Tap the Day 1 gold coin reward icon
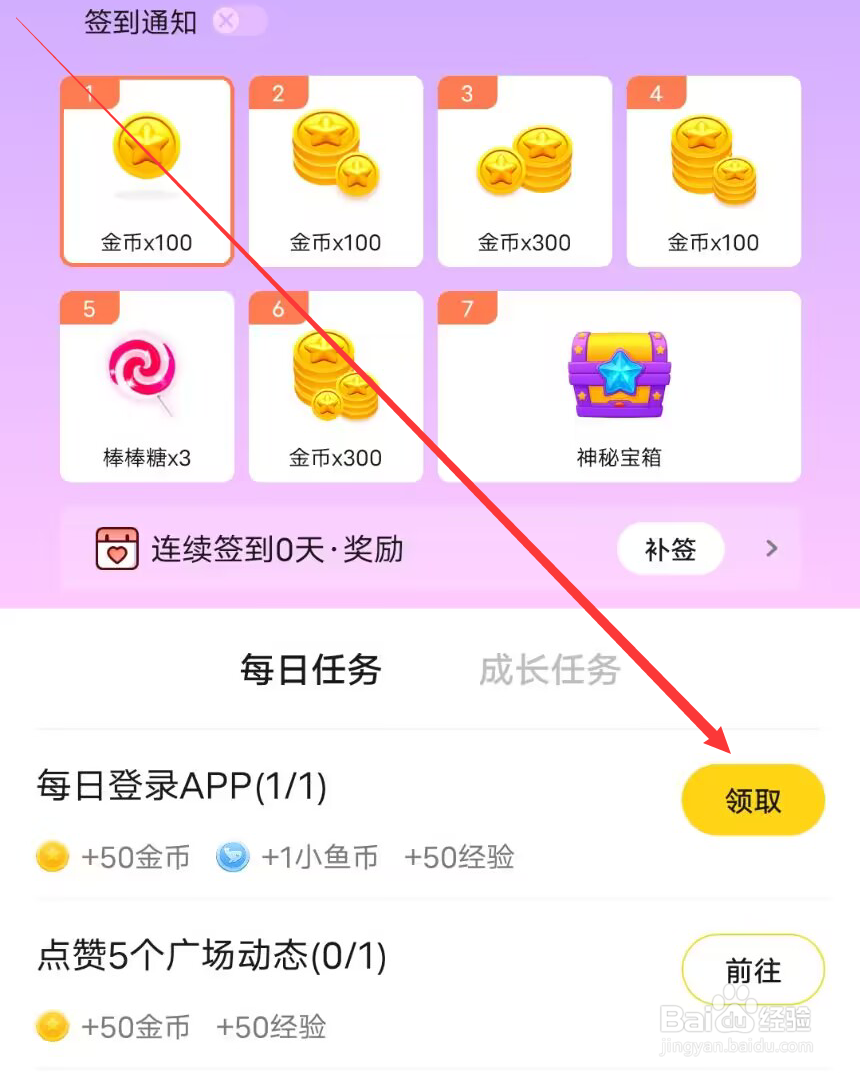860x1076 pixels. [x=147, y=150]
